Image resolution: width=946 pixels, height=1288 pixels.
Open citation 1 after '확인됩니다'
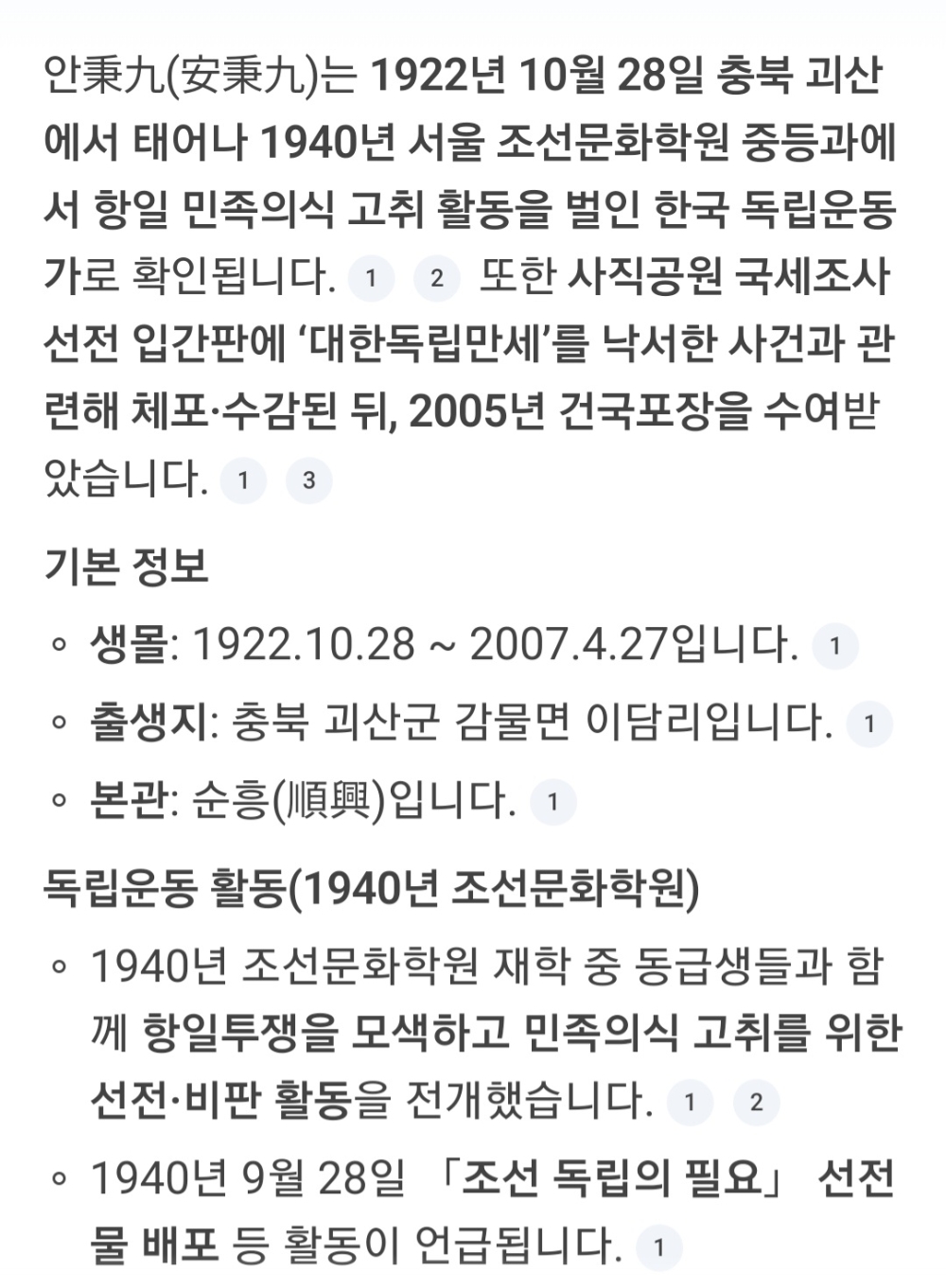tap(371, 278)
